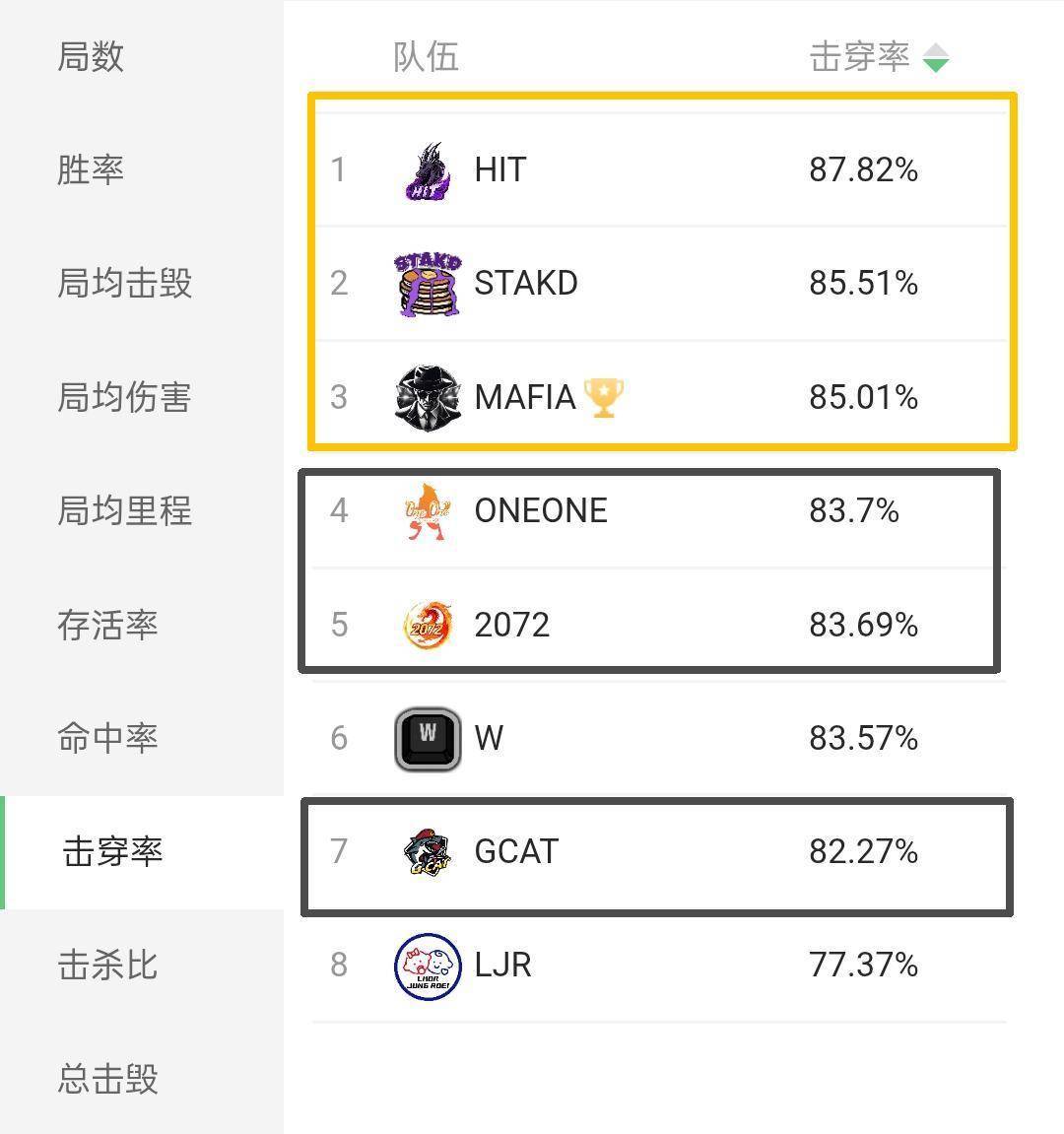Open the 击杀比 tab
The width and height of the screenshot is (1064, 1134).
pyautogui.click(x=107, y=966)
